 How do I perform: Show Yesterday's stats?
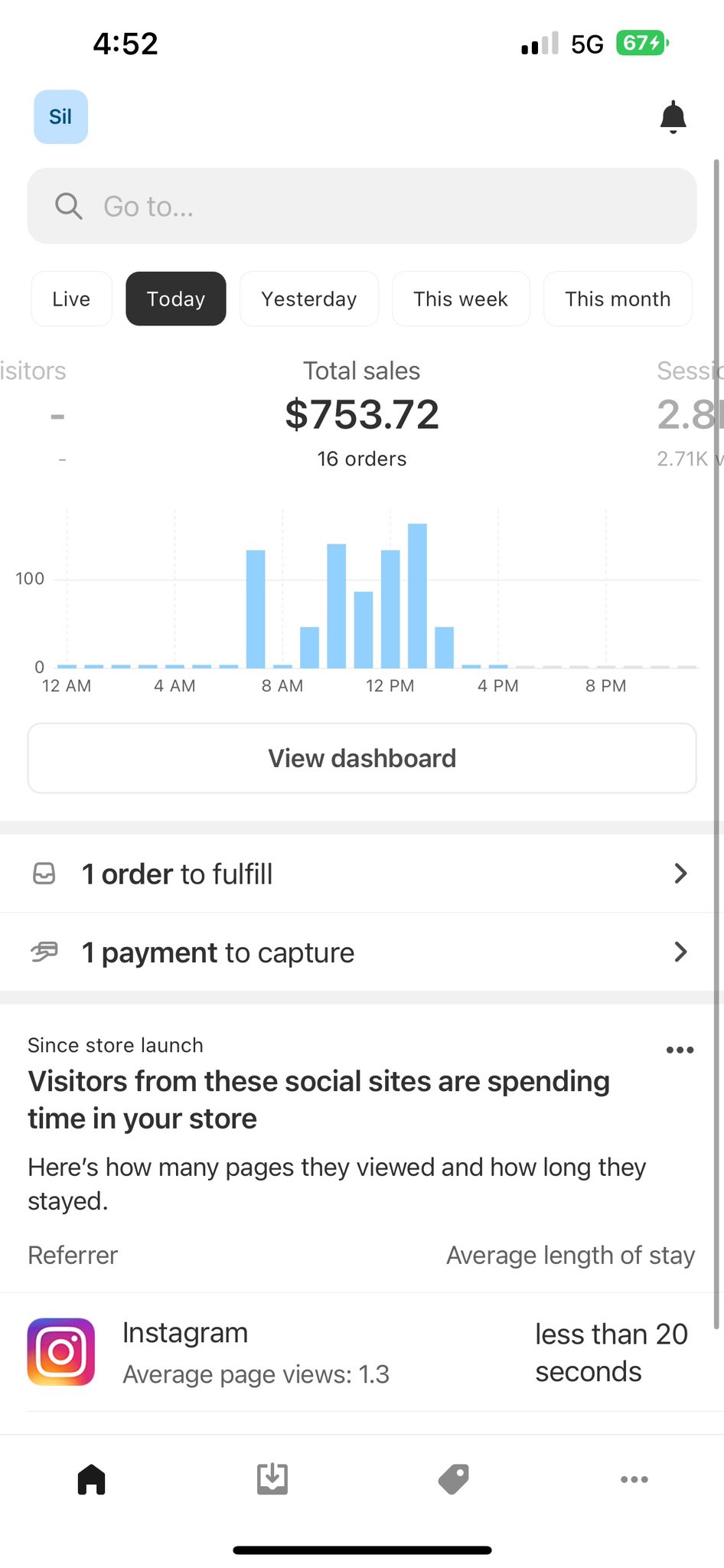click(x=309, y=299)
